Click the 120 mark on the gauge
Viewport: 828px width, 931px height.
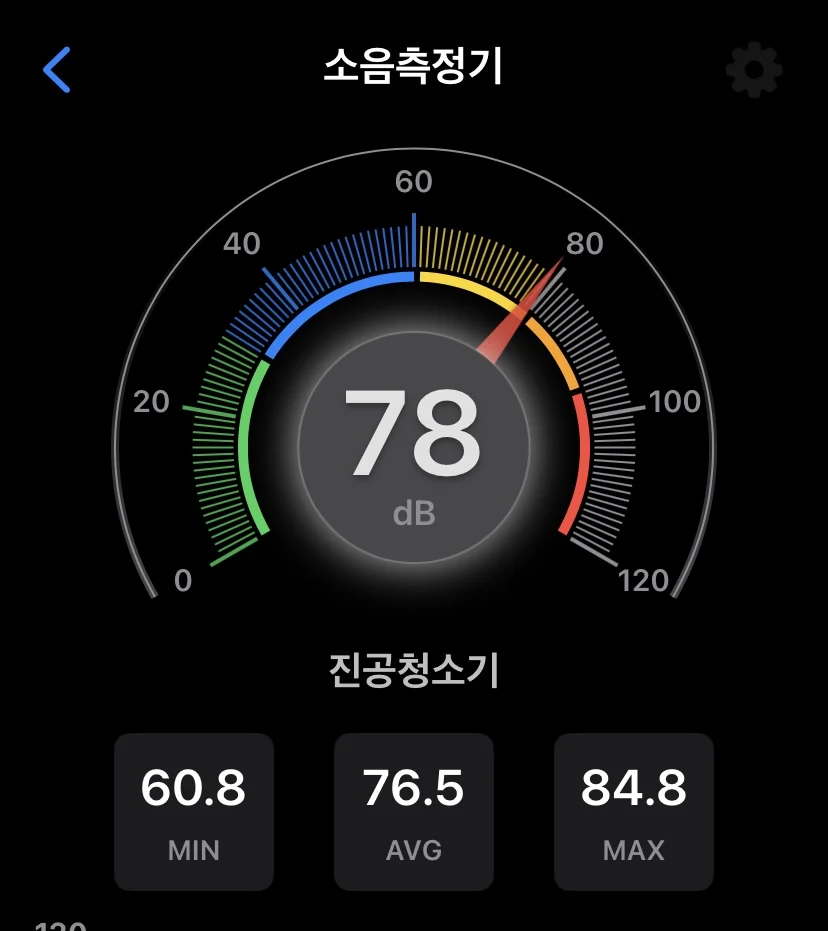point(644,580)
